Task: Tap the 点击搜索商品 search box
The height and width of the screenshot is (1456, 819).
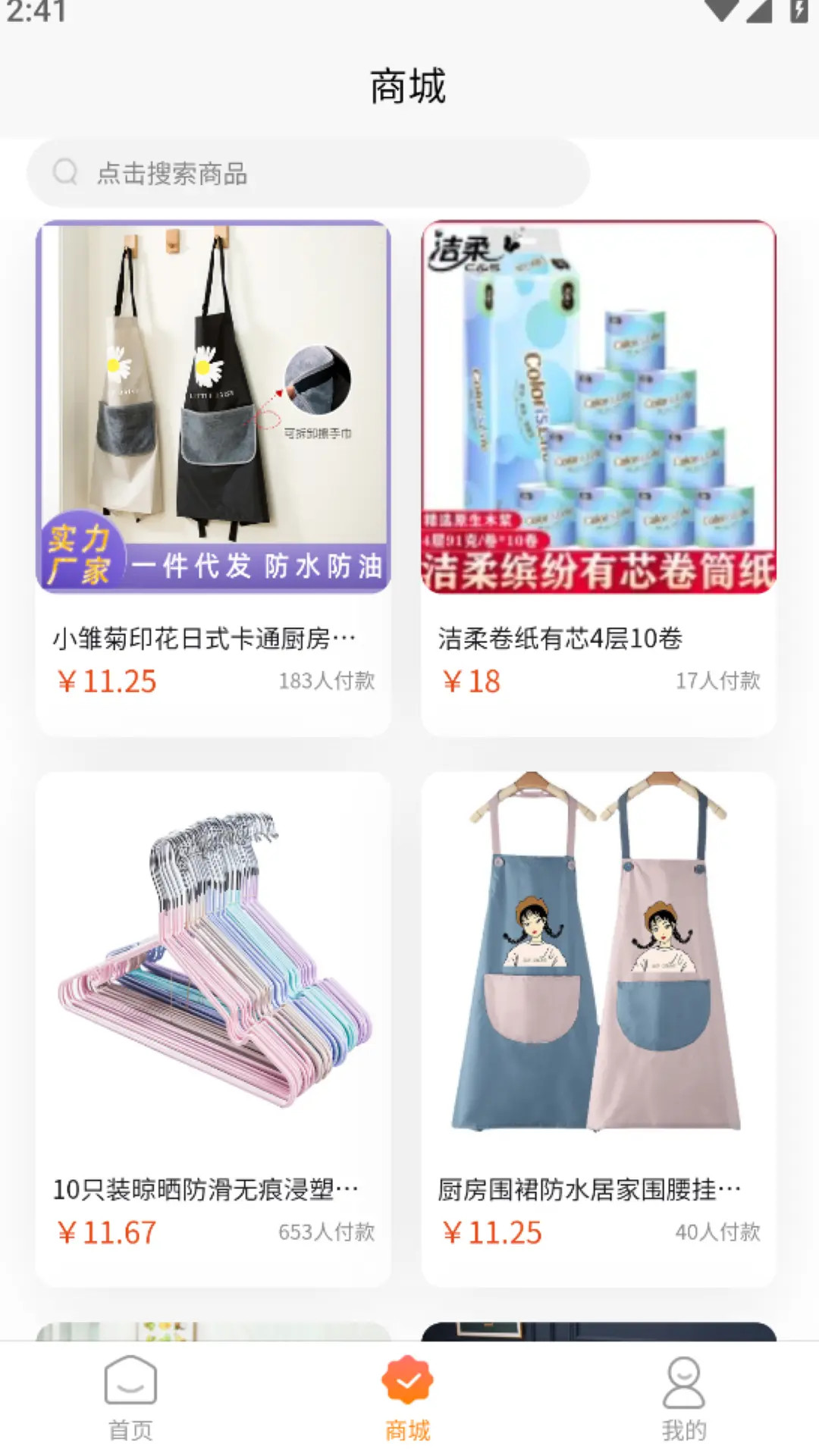Action: tap(308, 173)
